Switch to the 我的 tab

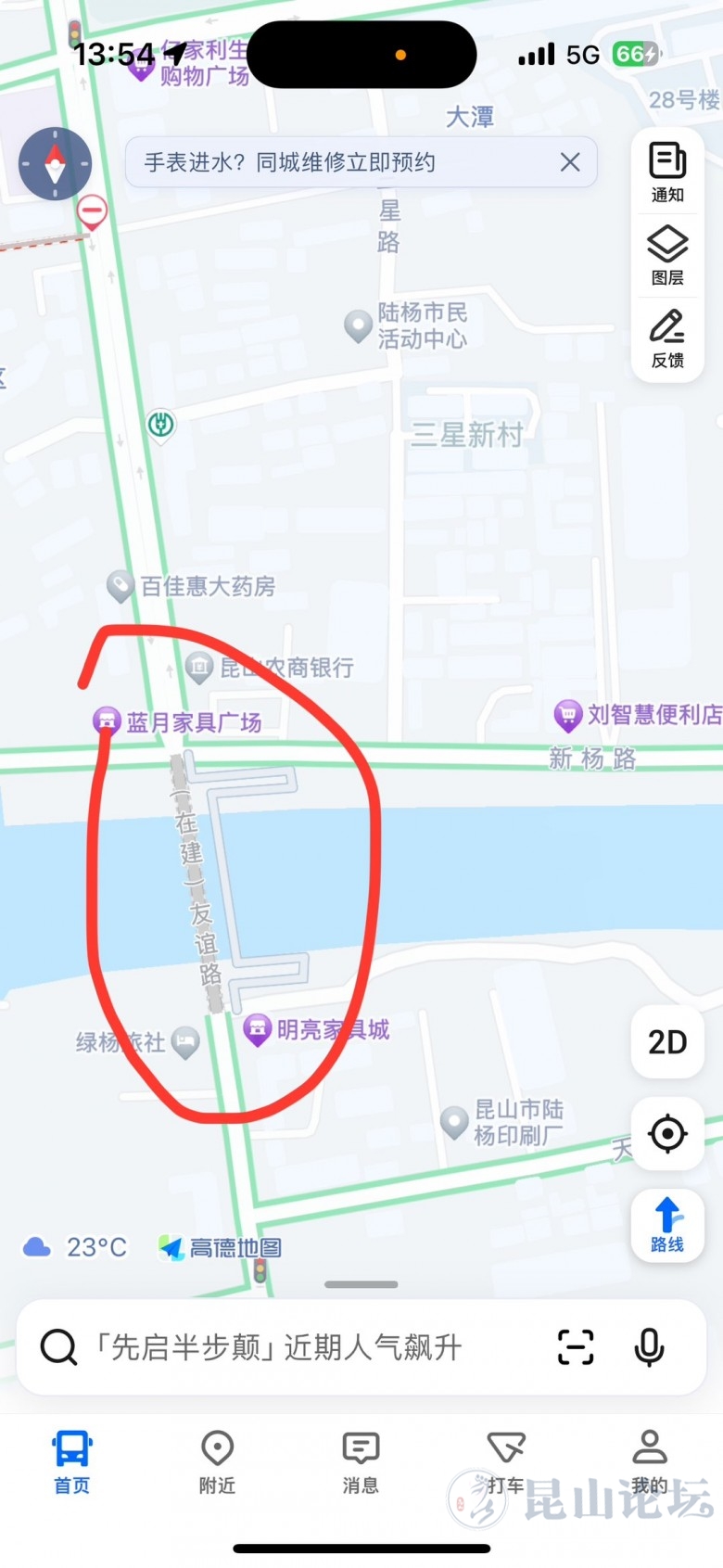(650, 1462)
